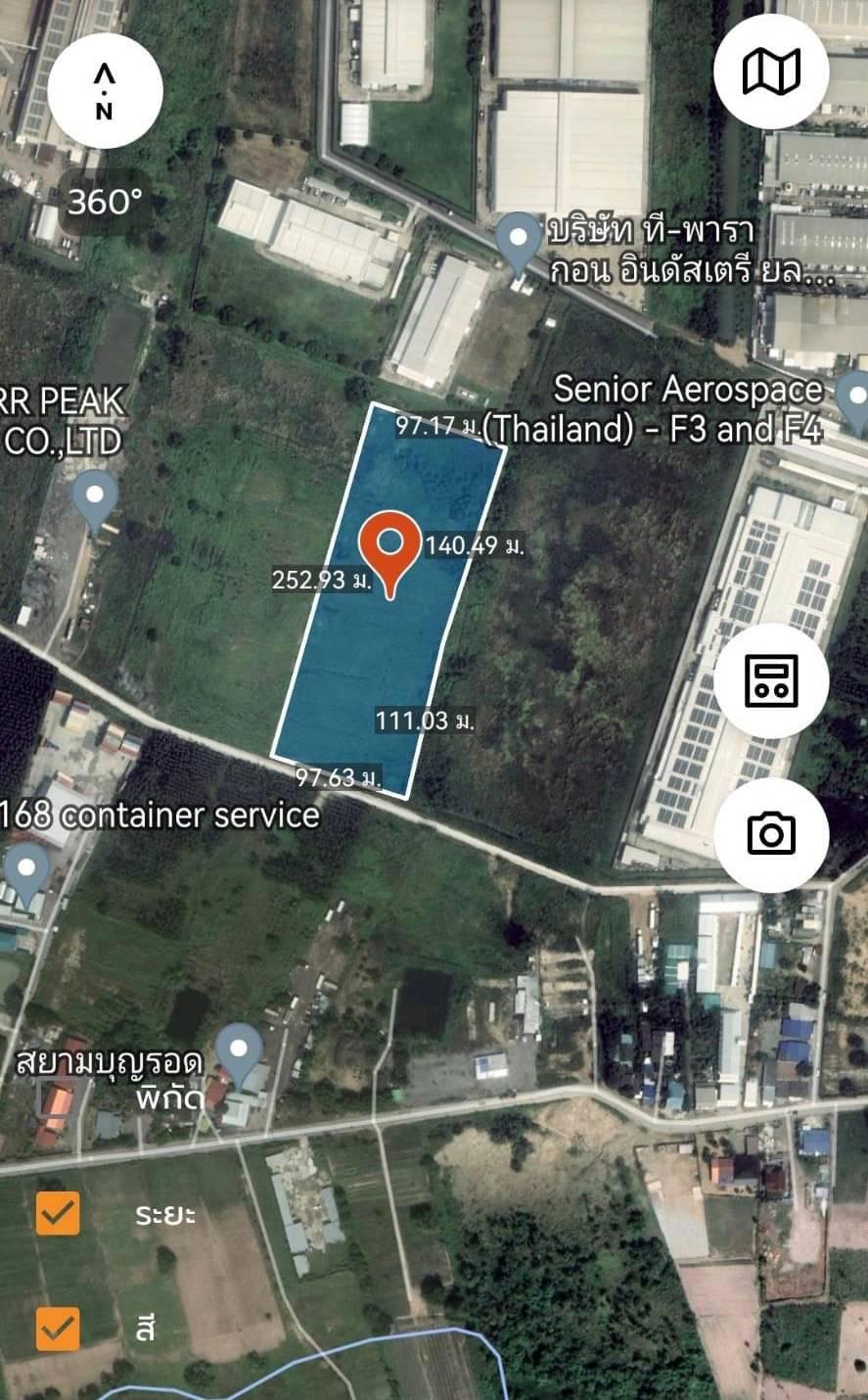Tap the 360° view label
Viewport: 868px width, 1400px height.
[105, 203]
